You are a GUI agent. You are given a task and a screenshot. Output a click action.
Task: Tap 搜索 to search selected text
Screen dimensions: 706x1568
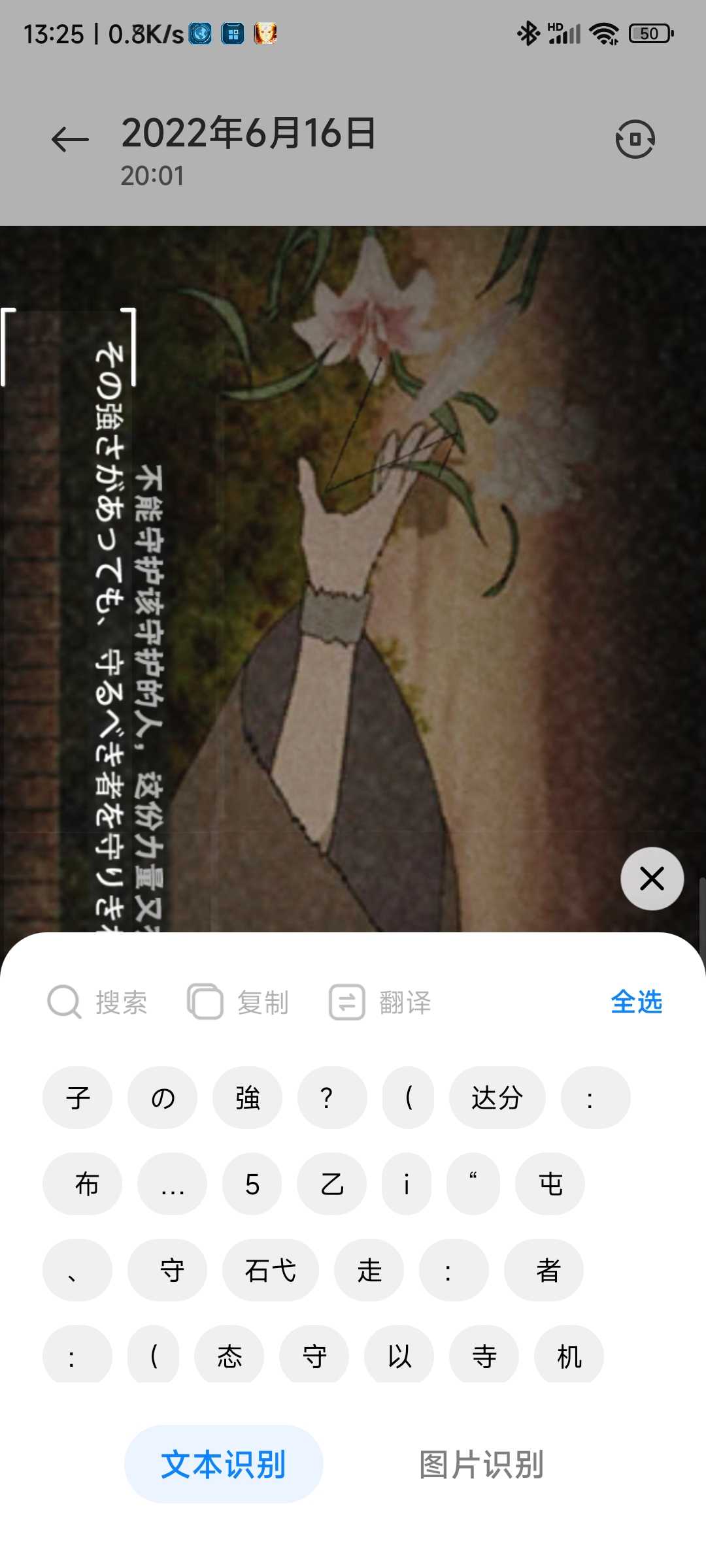click(98, 1002)
